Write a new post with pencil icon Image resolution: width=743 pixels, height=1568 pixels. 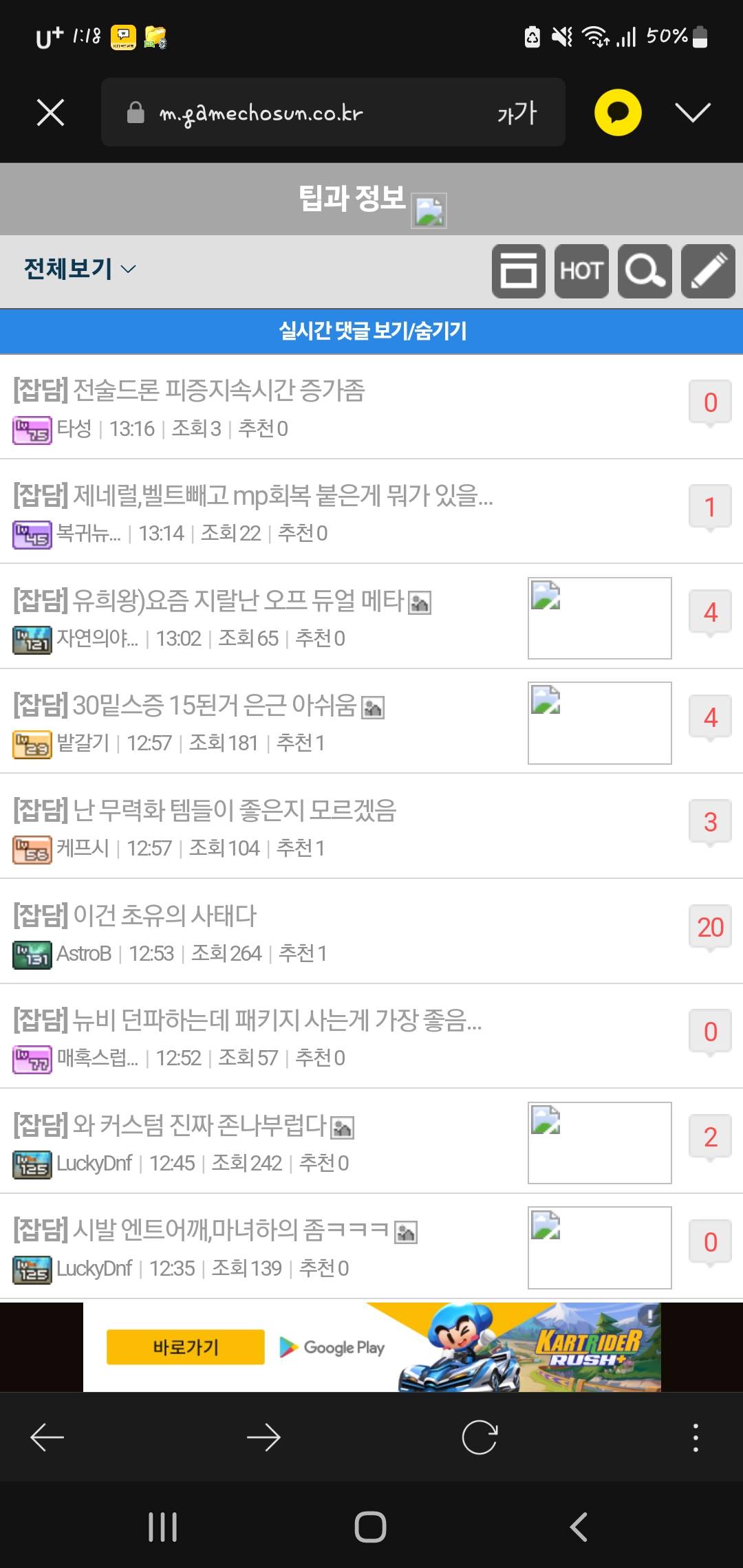coord(708,271)
